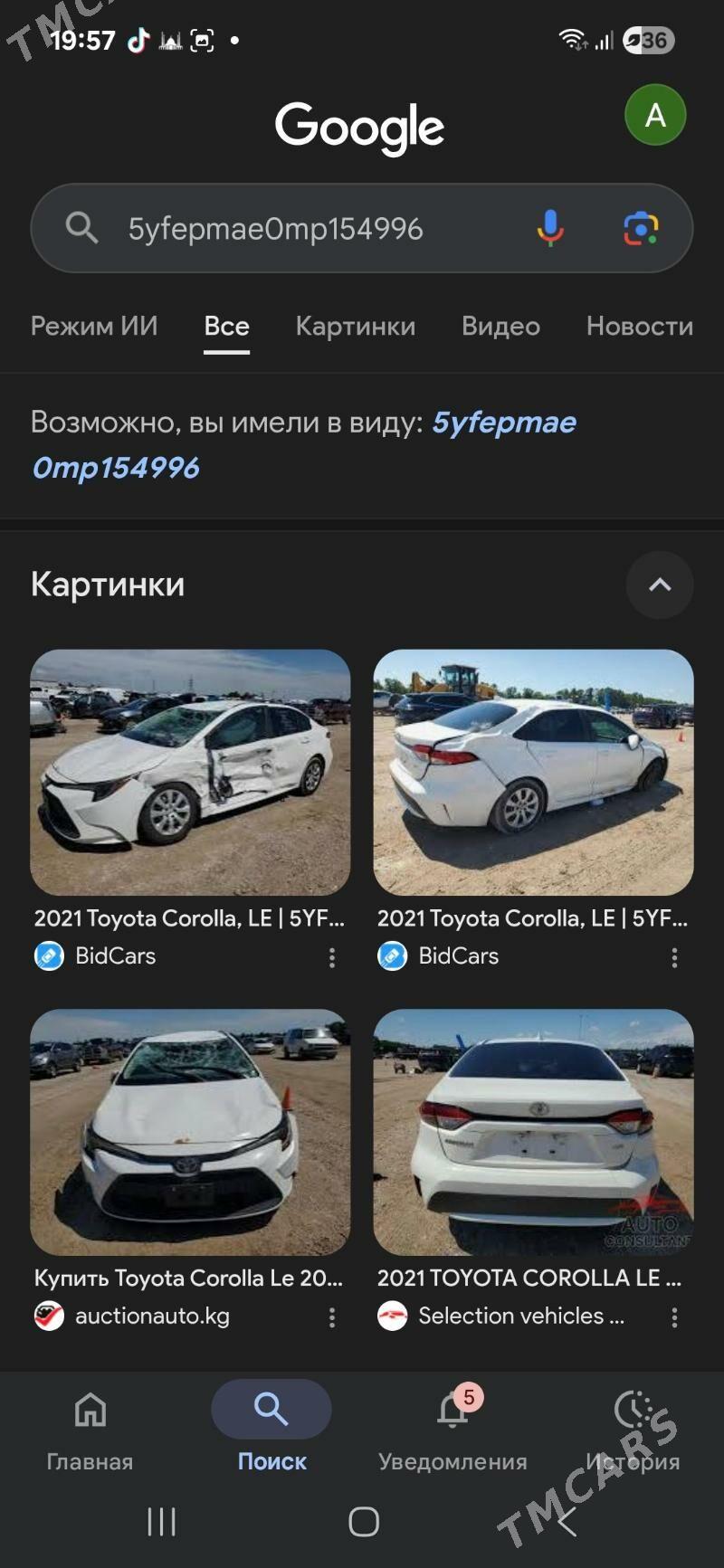
Task: Open the account profile avatar
Action: (x=655, y=115)
